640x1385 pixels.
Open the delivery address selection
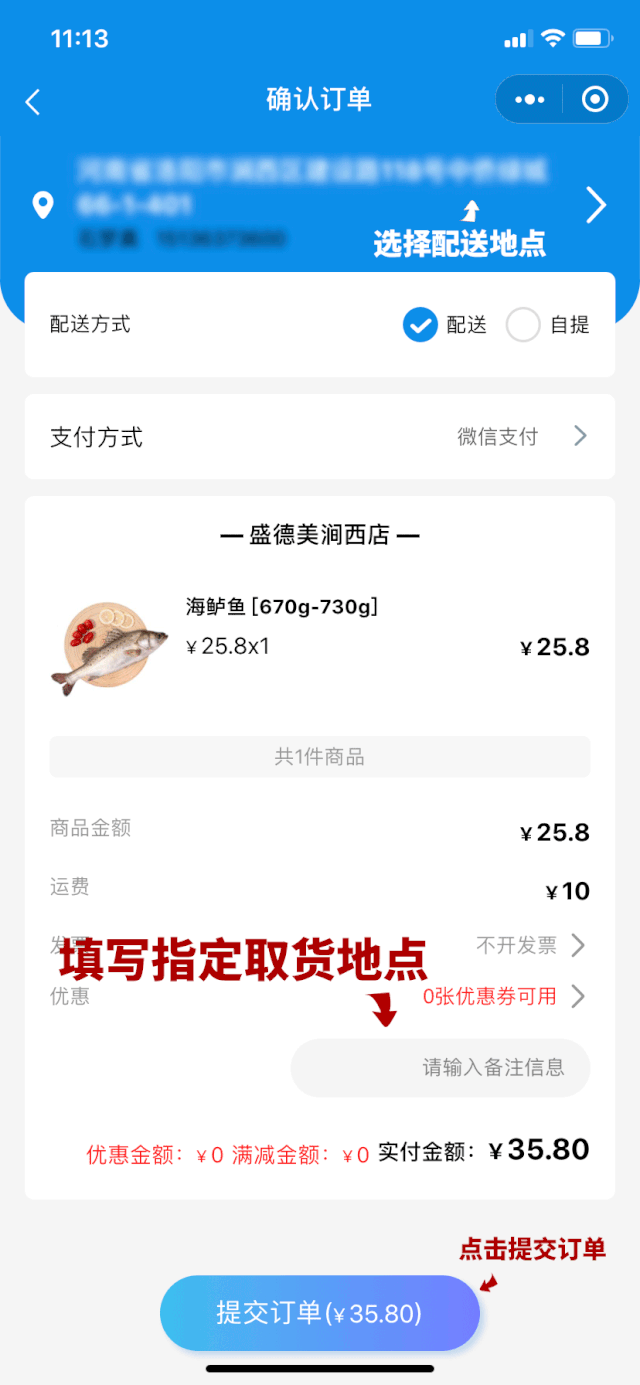click(595, 206)
